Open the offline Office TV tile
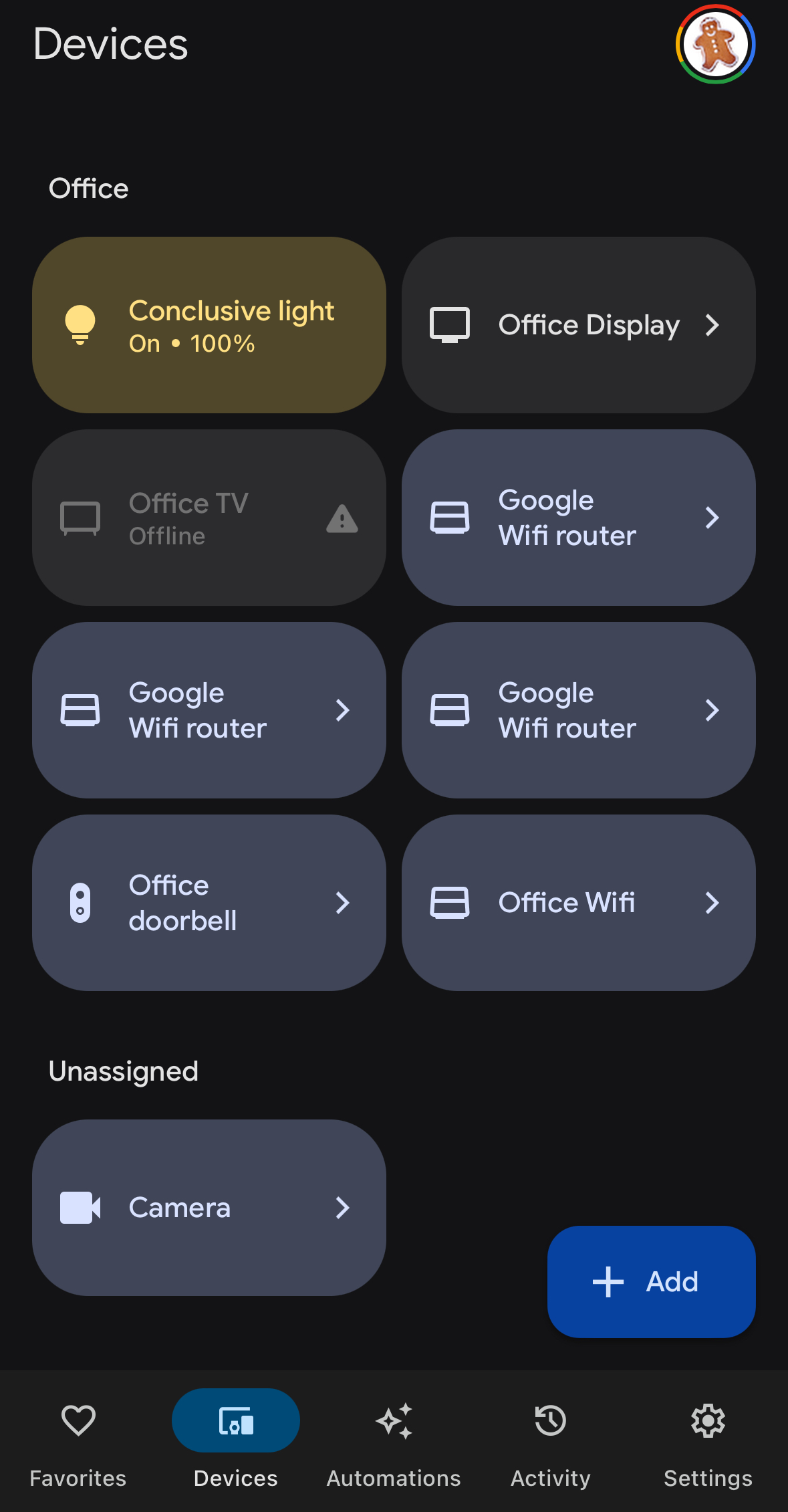 point(209,518)
